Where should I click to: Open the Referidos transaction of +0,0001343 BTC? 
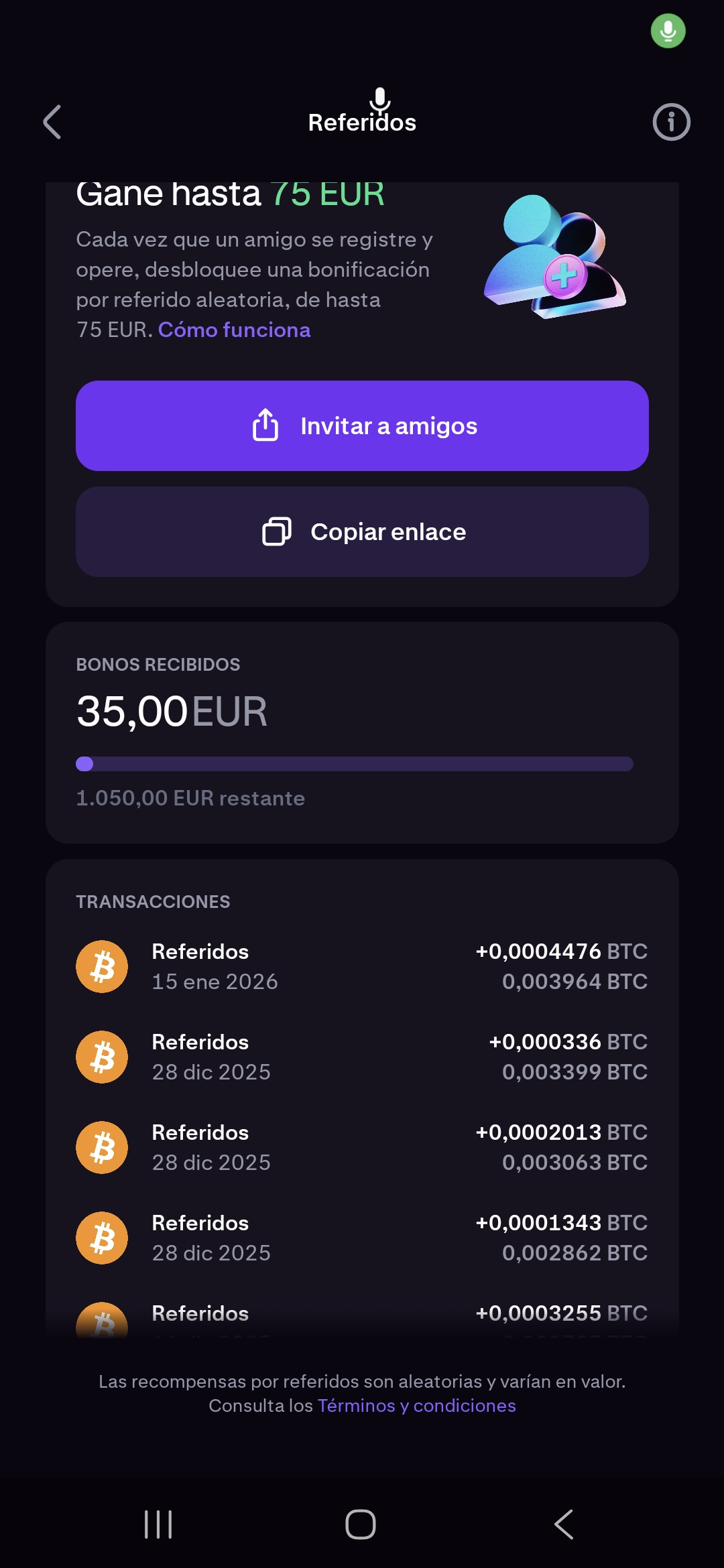tap(362, 1238)
